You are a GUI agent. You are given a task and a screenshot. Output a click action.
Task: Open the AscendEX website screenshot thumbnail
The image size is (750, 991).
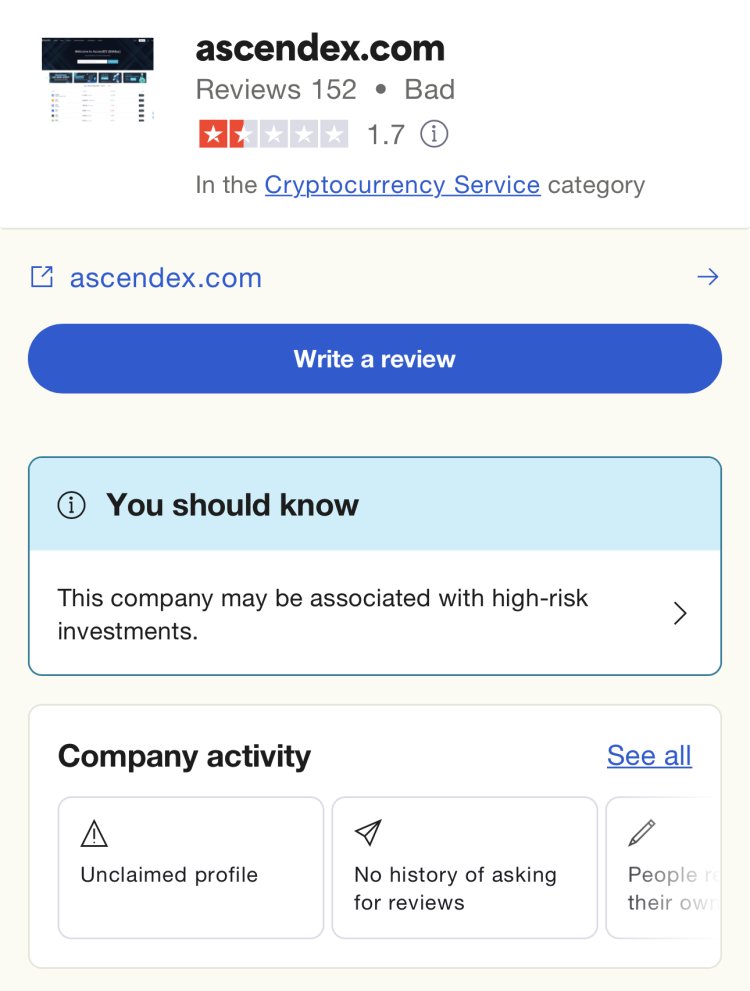[97, 79]
